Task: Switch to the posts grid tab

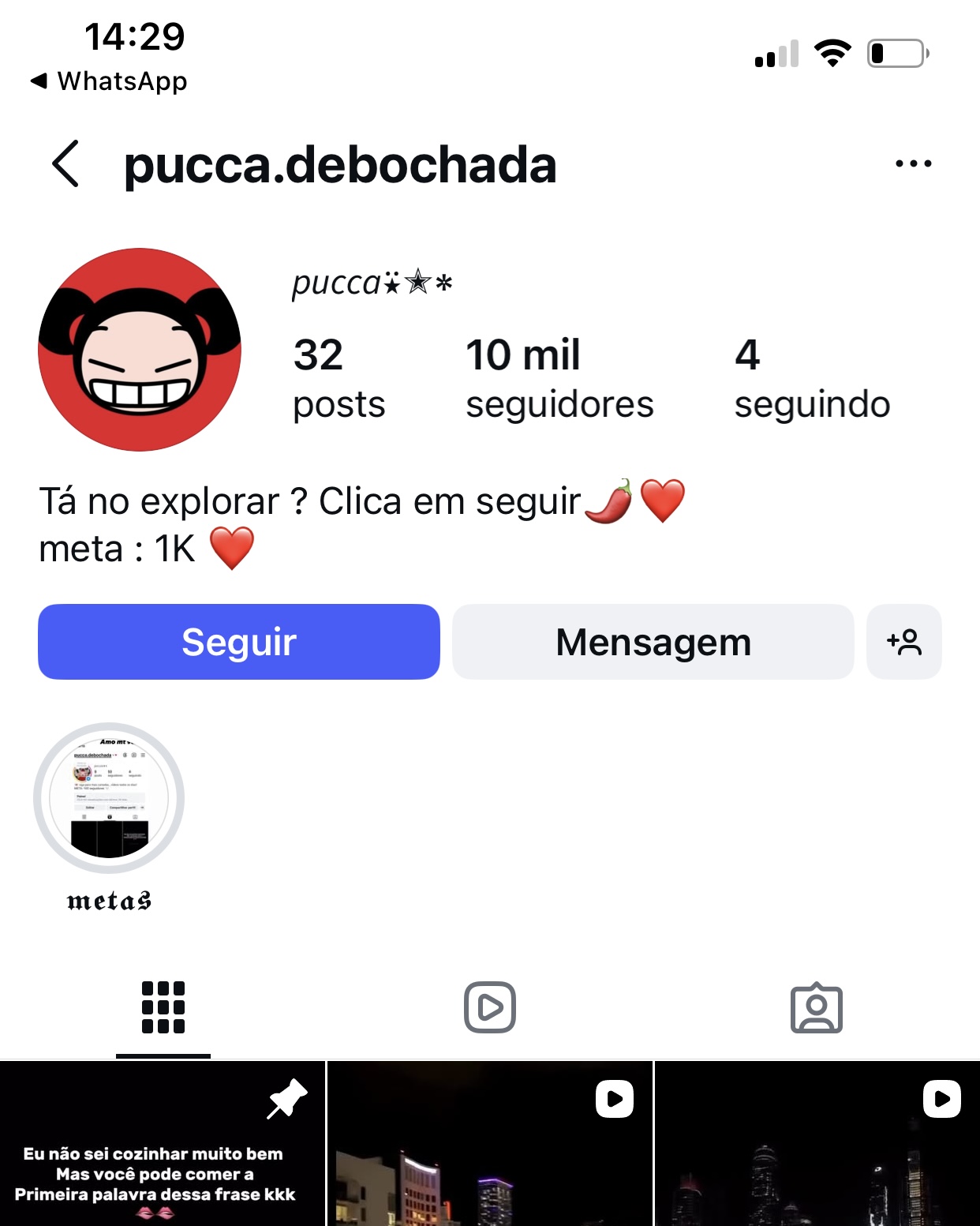Action: coord(163,1007)
